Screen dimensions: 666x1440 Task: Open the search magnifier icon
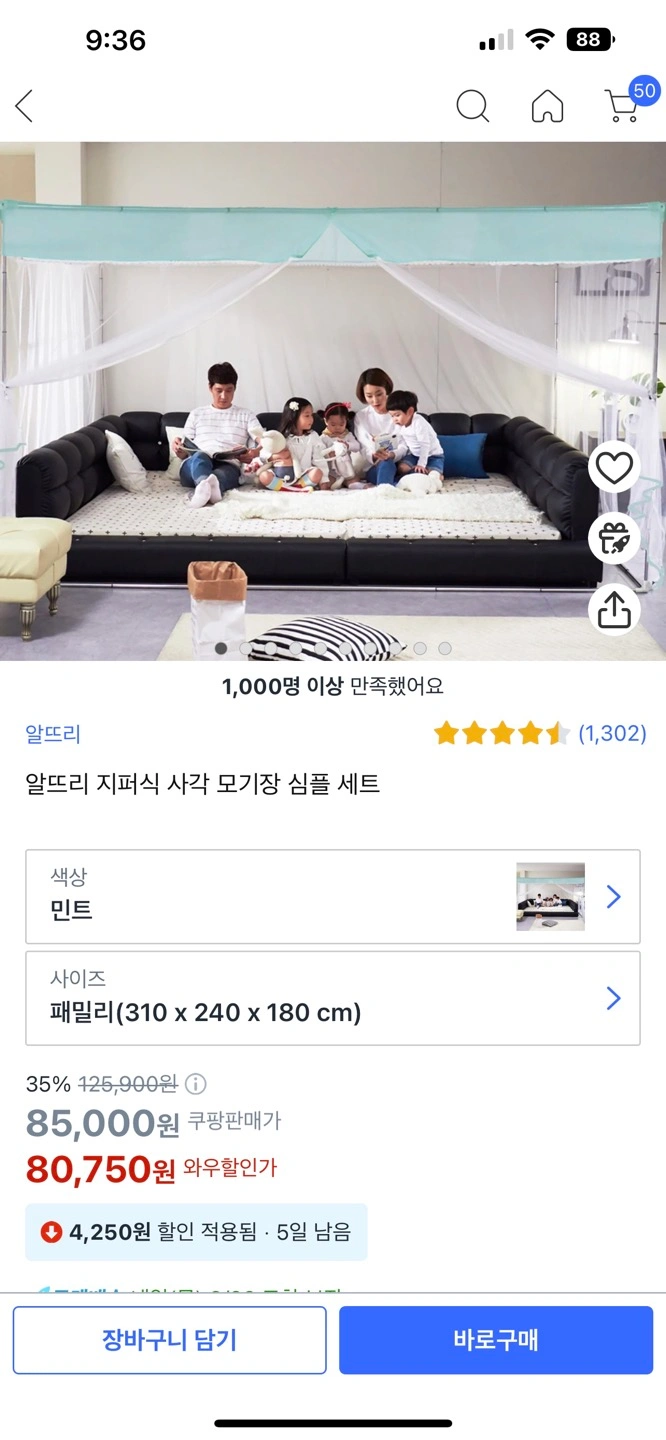(472, 105)
